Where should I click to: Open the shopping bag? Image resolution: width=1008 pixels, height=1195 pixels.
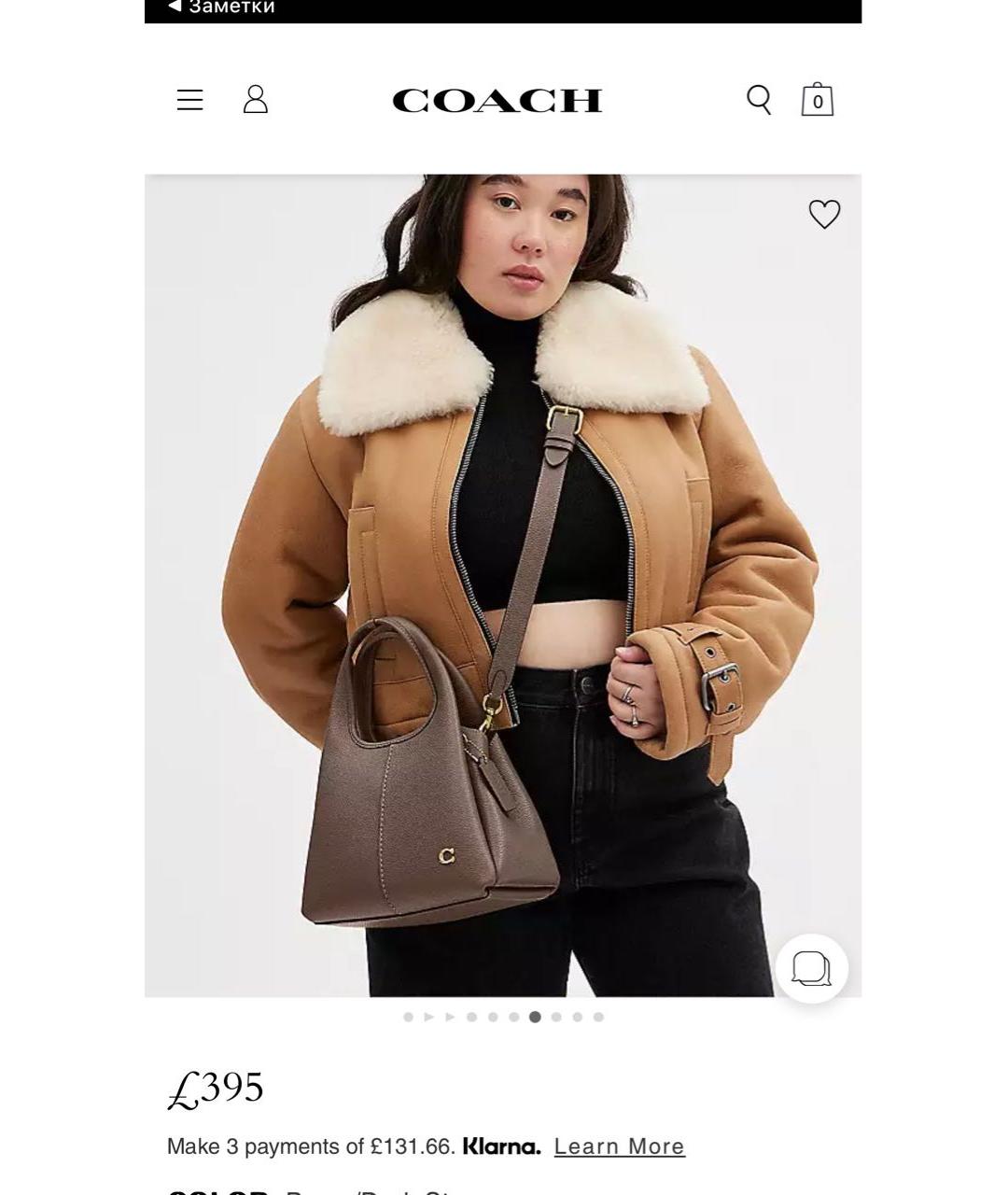(x=817, y=100)
